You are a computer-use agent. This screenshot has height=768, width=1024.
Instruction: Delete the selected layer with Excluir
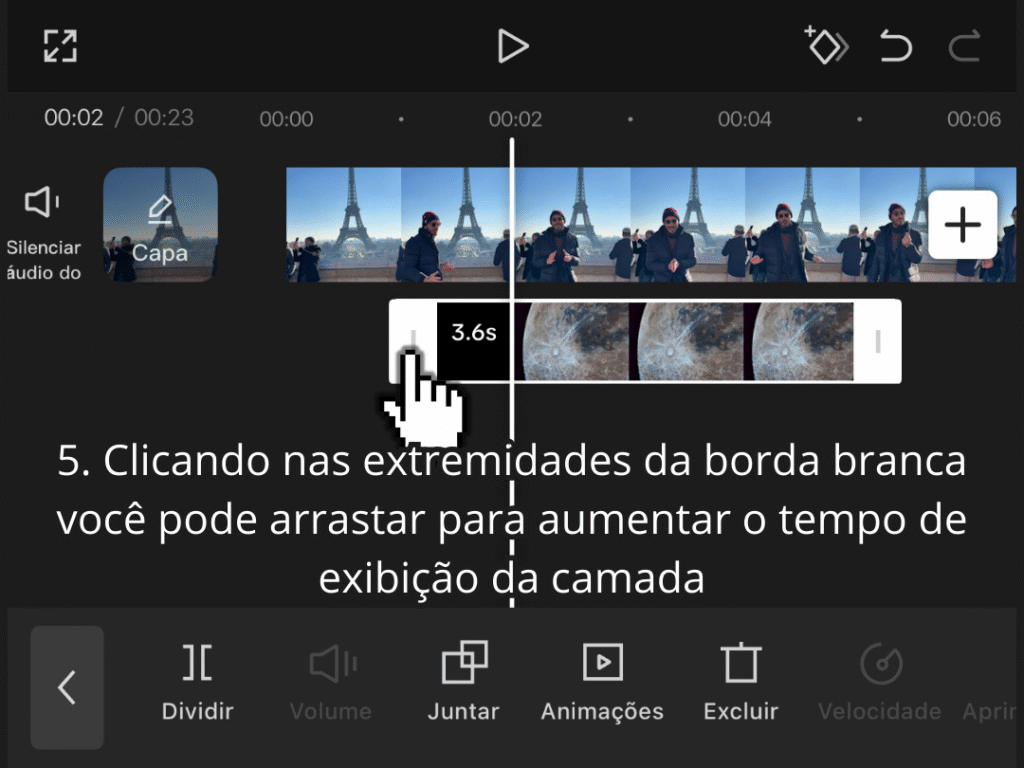tap(740, 683)
